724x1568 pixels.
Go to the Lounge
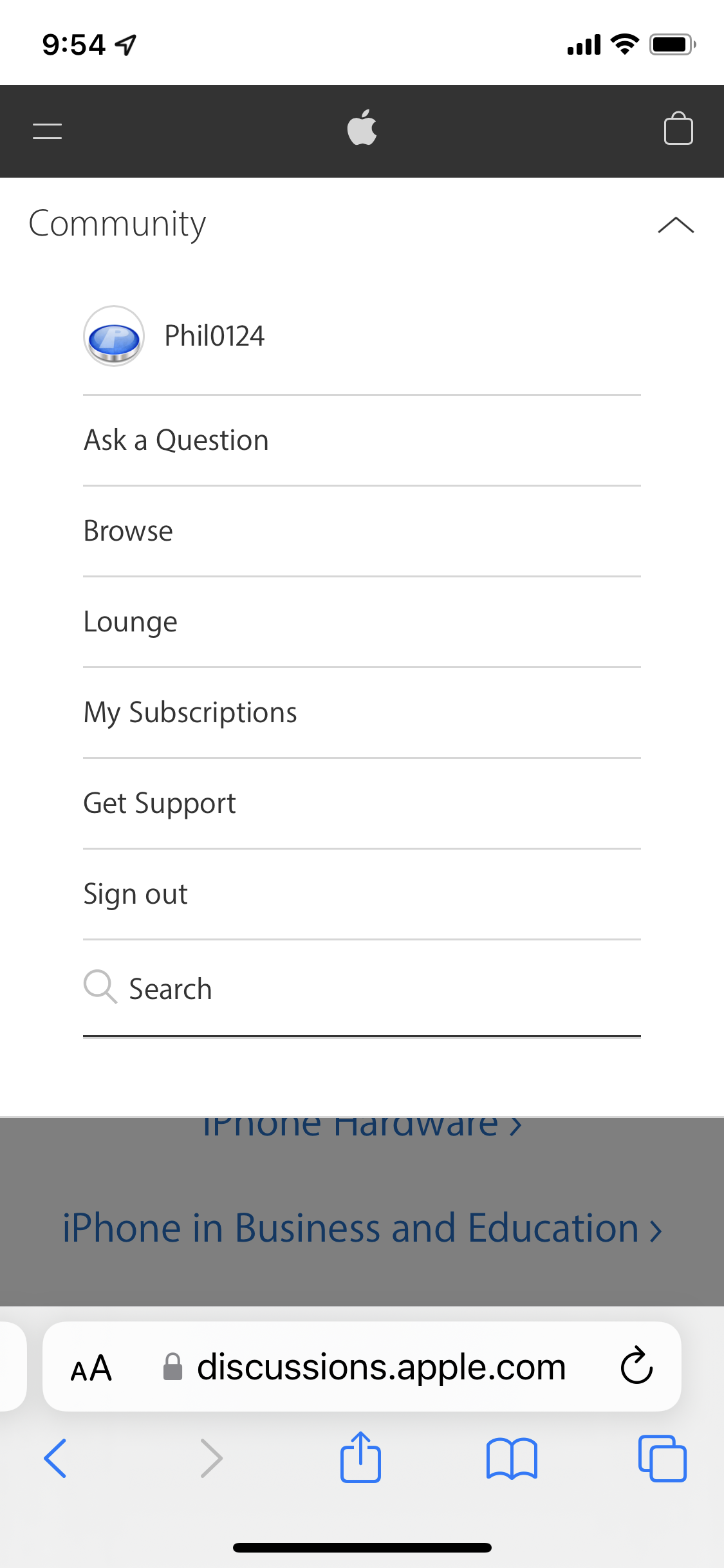click(131, 622)
